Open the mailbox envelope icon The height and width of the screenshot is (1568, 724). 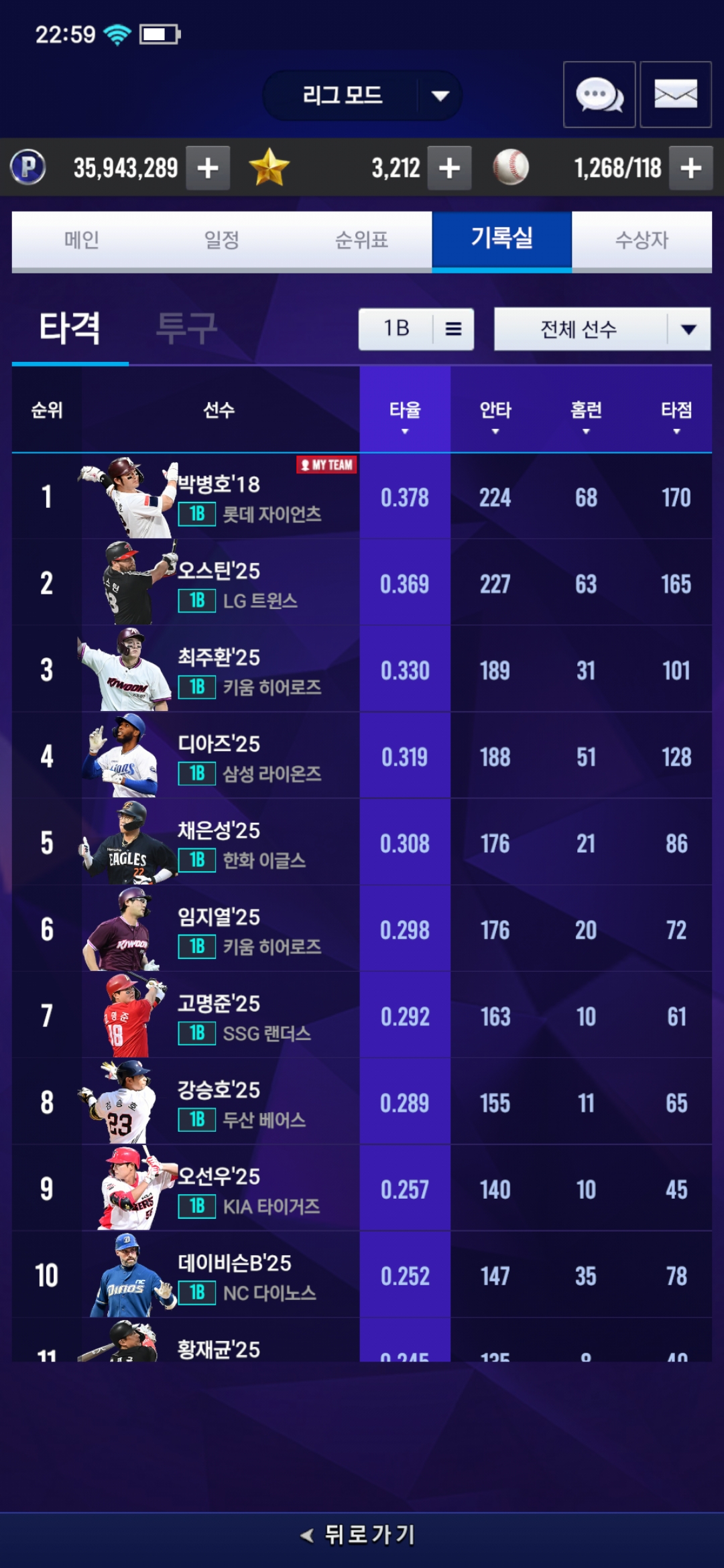click(675, 94)
